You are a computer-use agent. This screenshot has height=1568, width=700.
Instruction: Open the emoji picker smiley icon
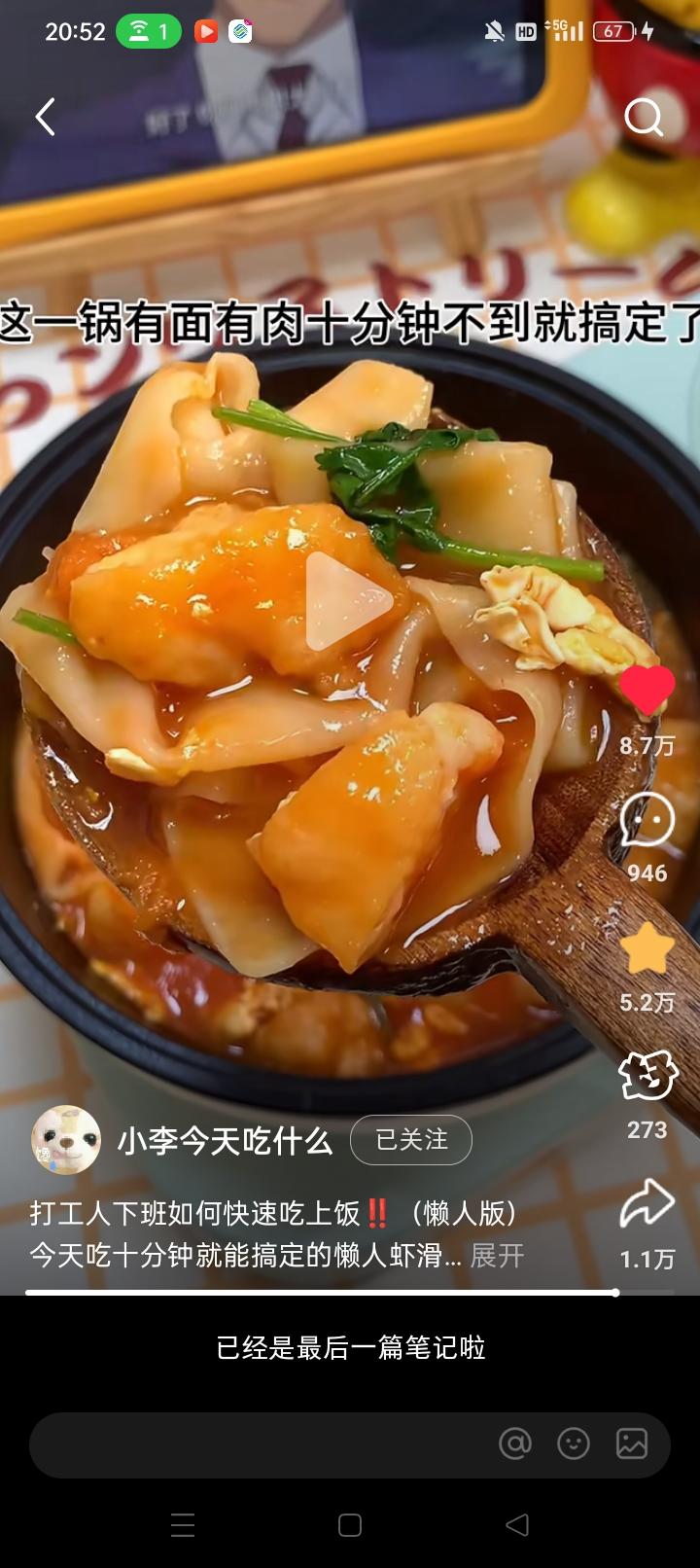(574, 1443)
